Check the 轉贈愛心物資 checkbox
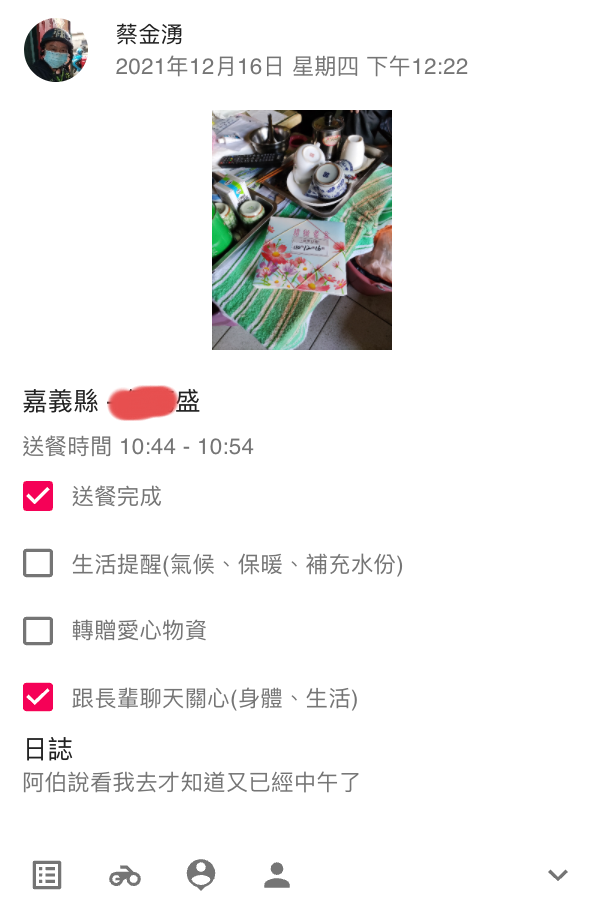 38,631
